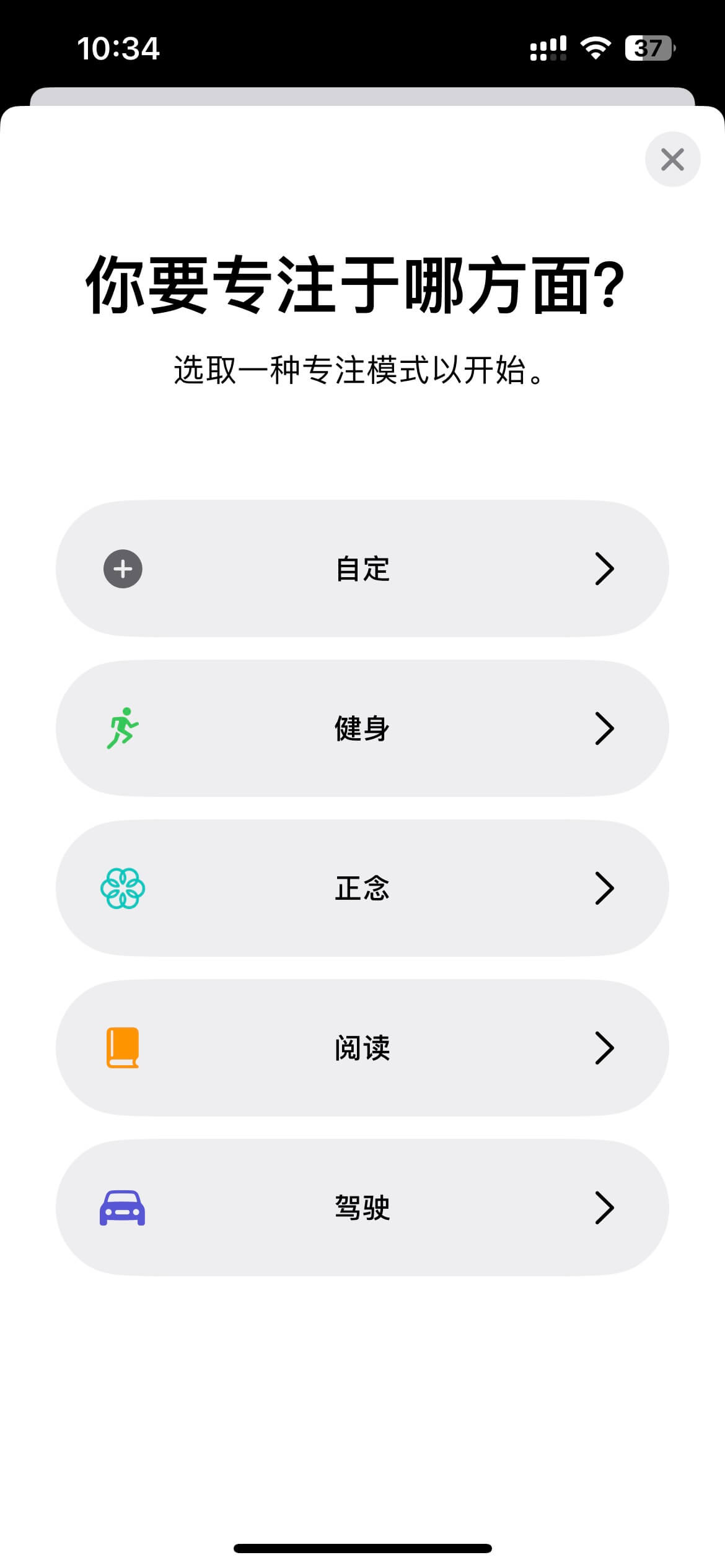Image resolution: width=725 pixels, height=1568 pixels.
Task: Tap the teal mindfulness flower icon
Action: pos(124,888)
